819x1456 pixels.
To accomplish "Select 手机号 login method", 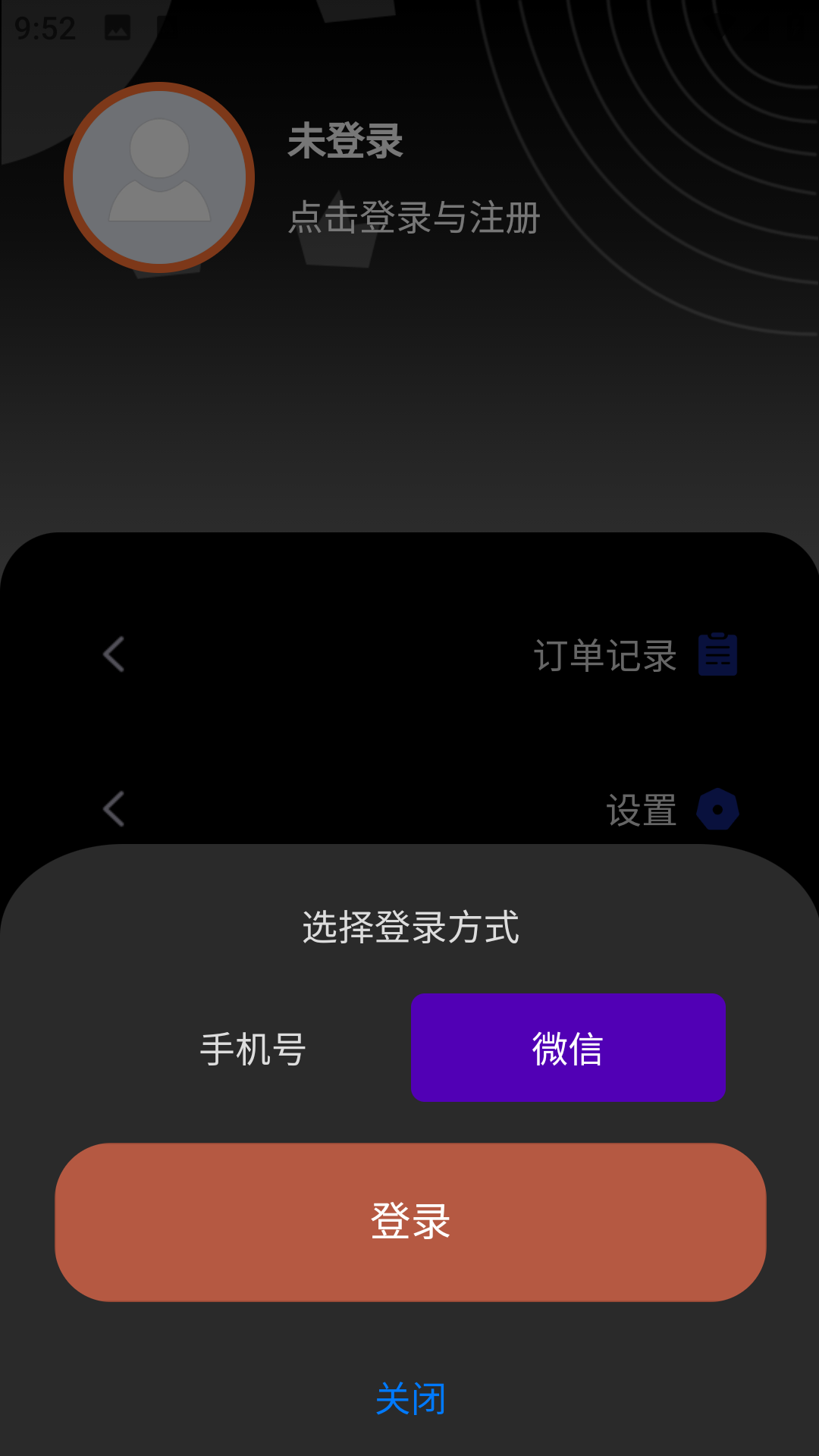I will point(253,1049).
